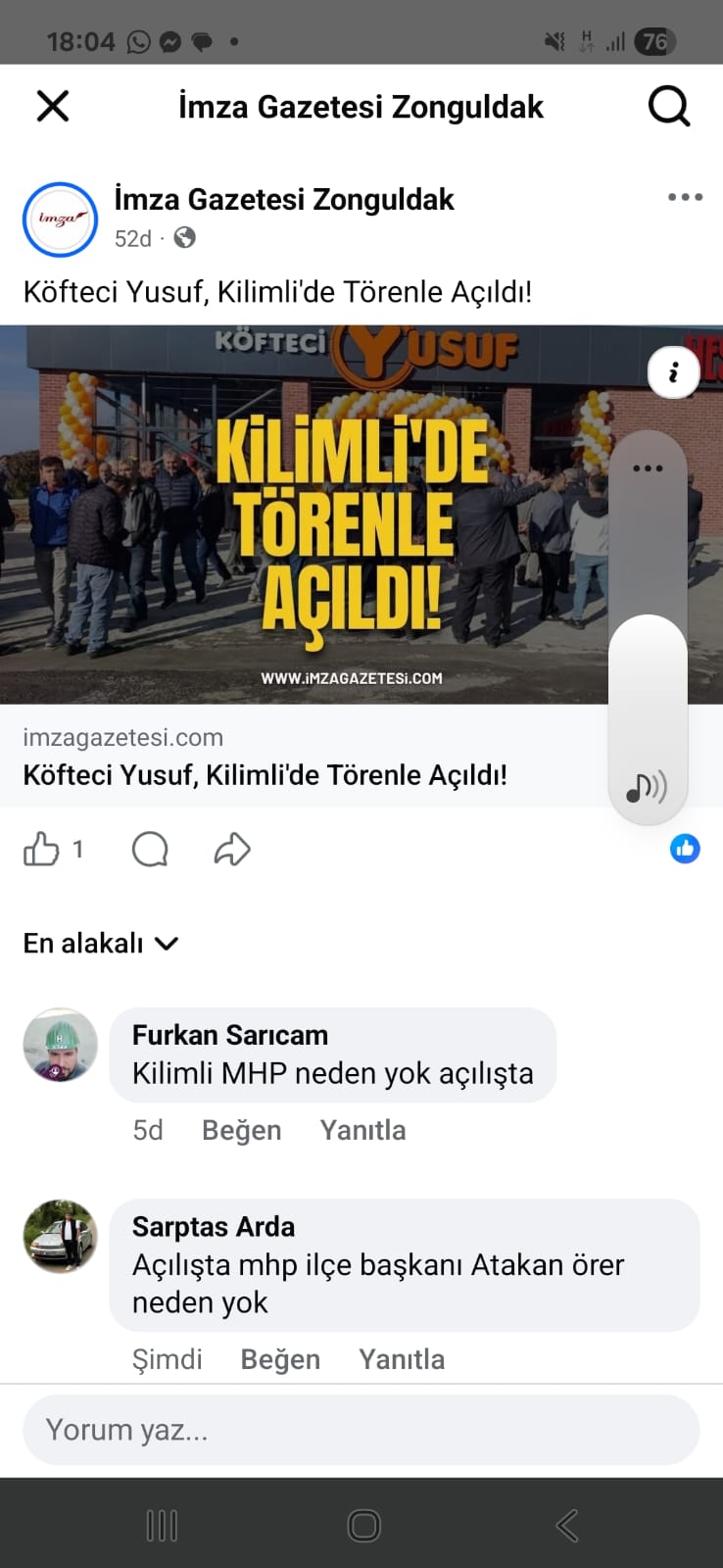
Task: Tap the media volume sound icon
Action: pos(647,786)
